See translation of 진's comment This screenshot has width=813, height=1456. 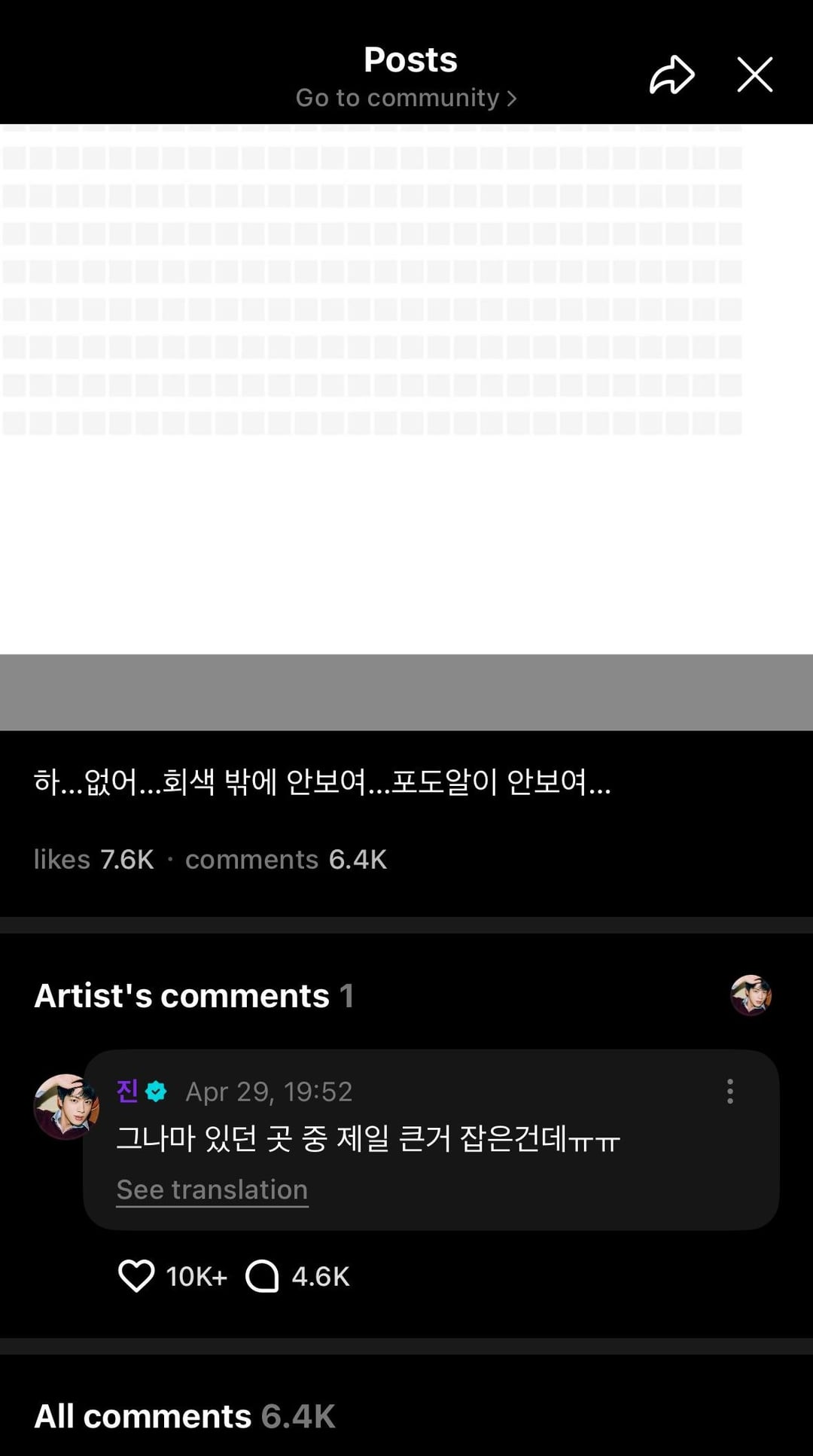[212, 1189]
